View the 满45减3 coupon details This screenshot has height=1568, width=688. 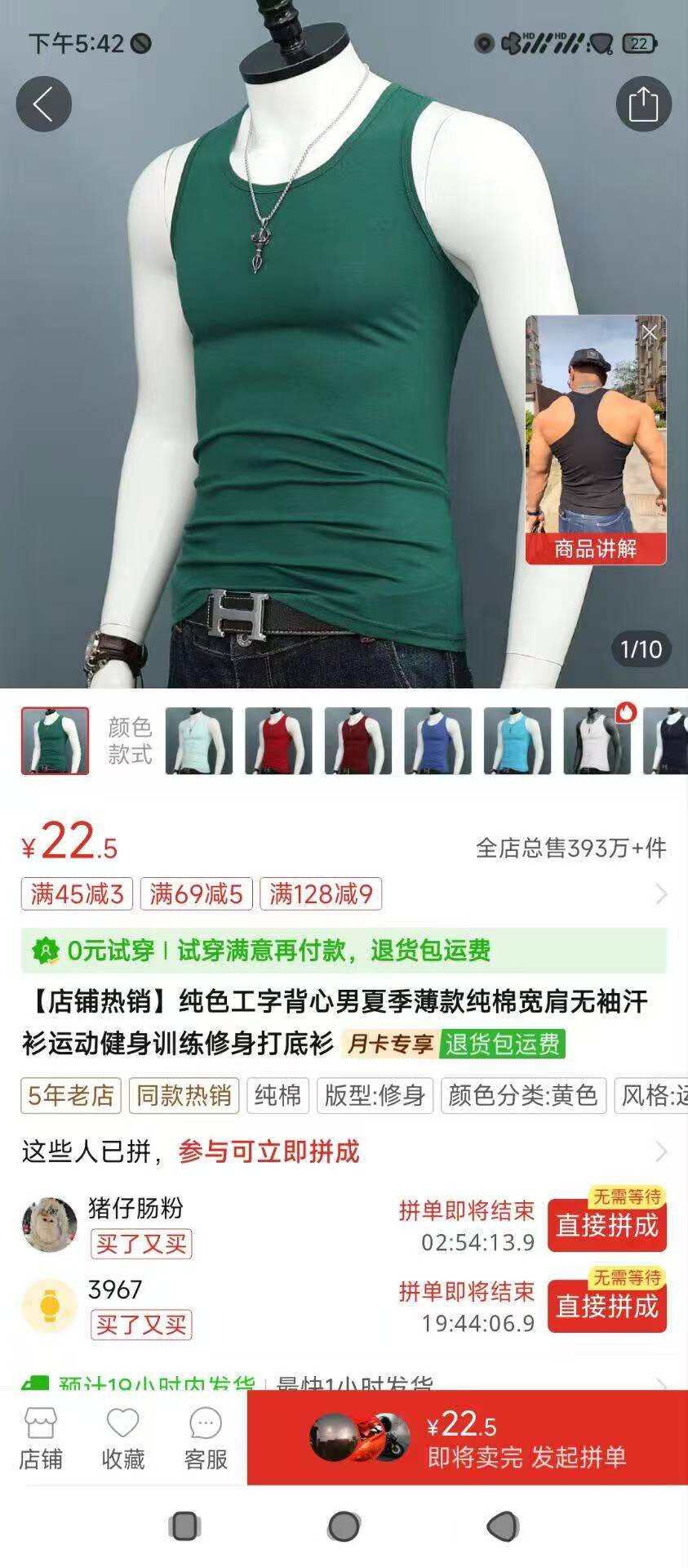pos(77,894)
